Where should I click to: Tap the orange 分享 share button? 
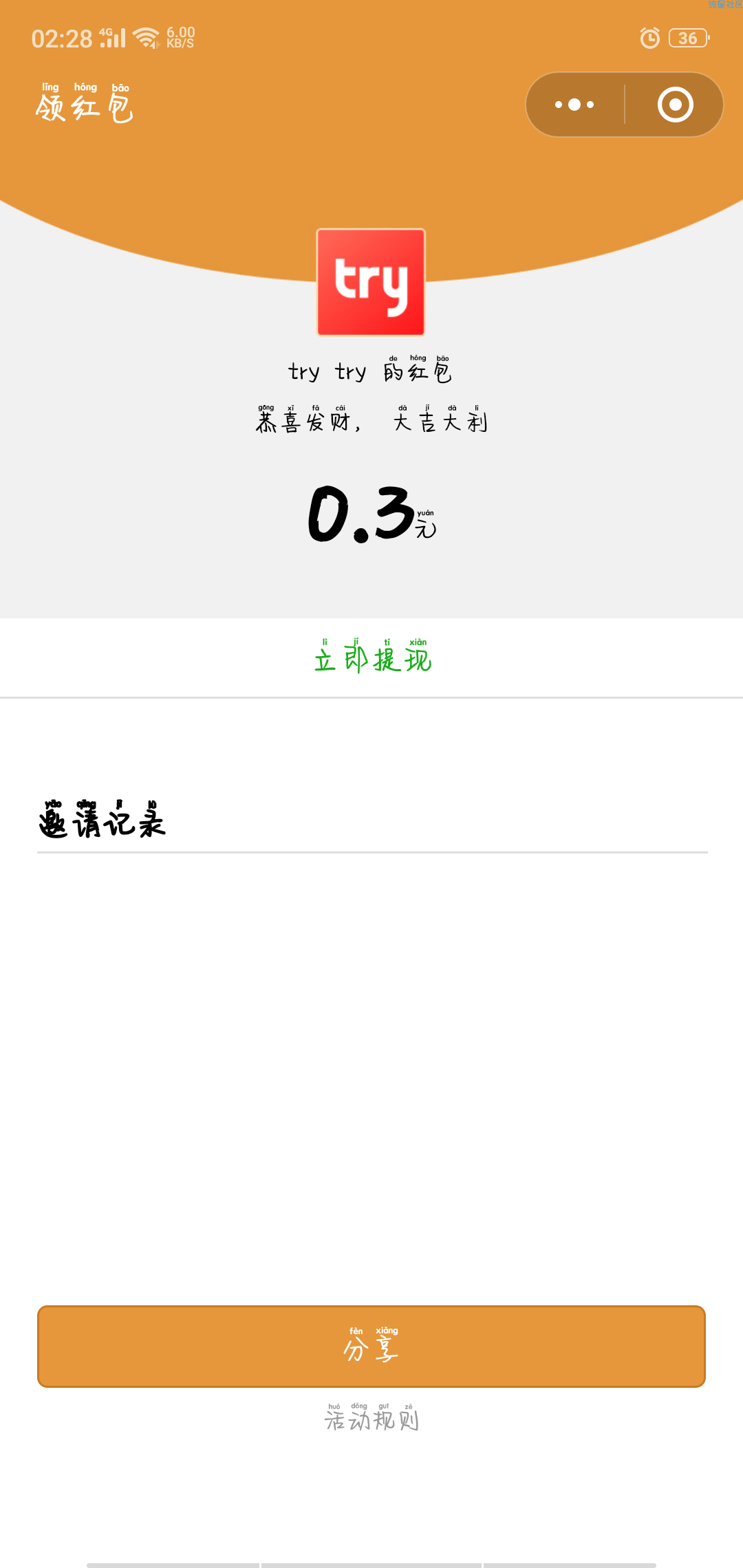pos(371,1346)
